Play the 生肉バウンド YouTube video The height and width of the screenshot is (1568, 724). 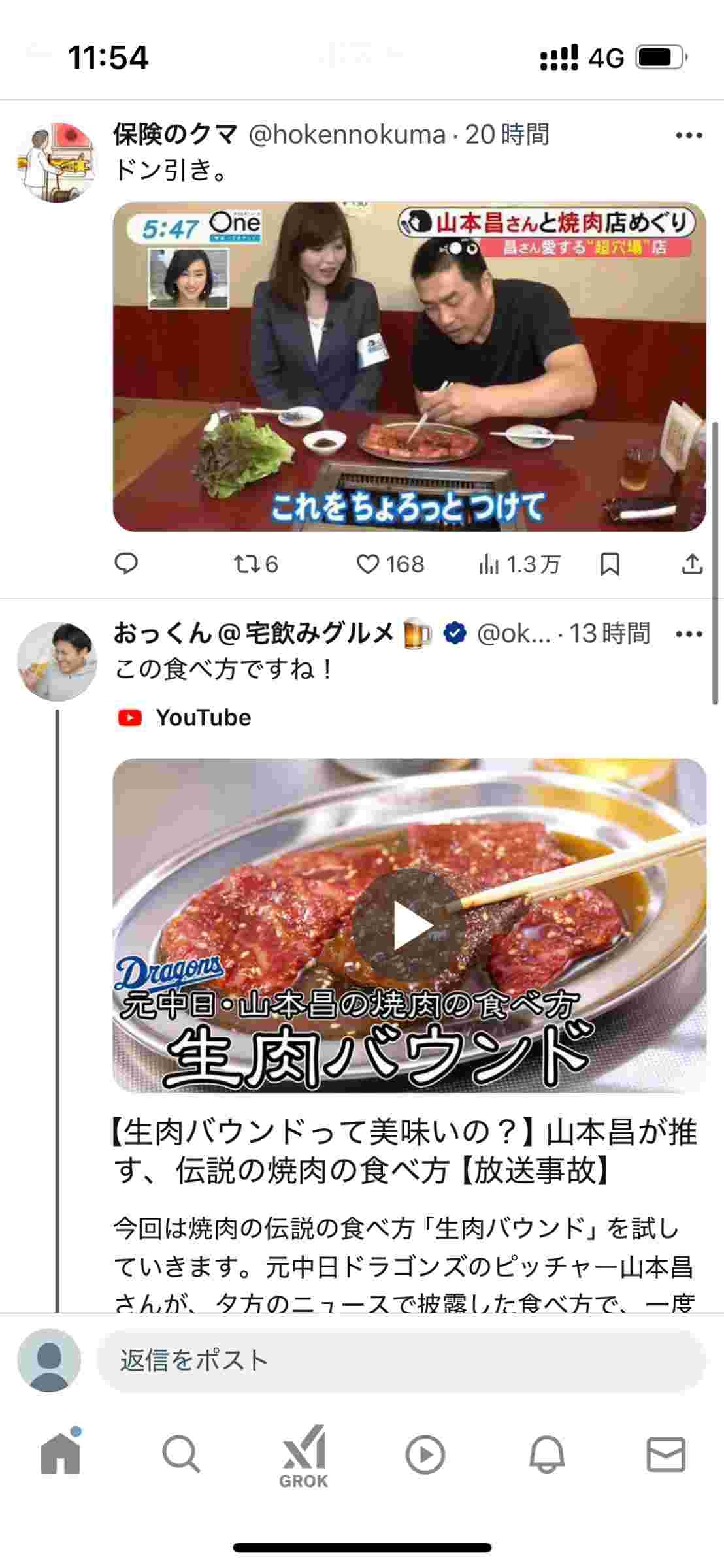[409, 924]
